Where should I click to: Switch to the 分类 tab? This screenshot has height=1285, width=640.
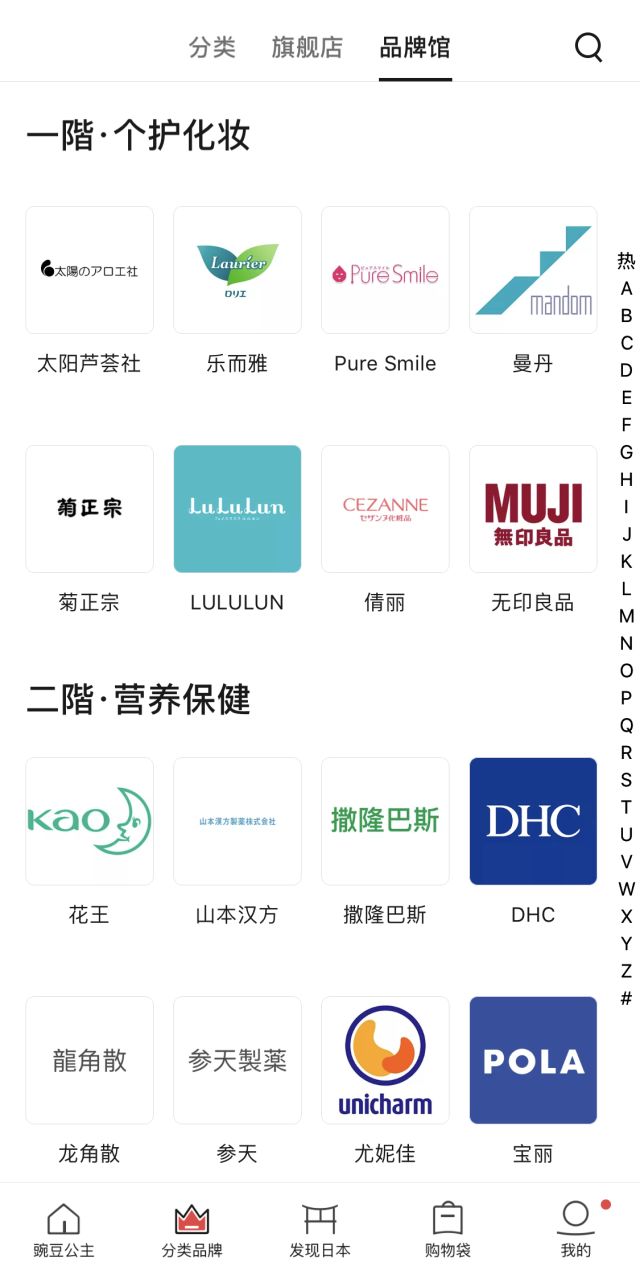[x=212, y=47]
